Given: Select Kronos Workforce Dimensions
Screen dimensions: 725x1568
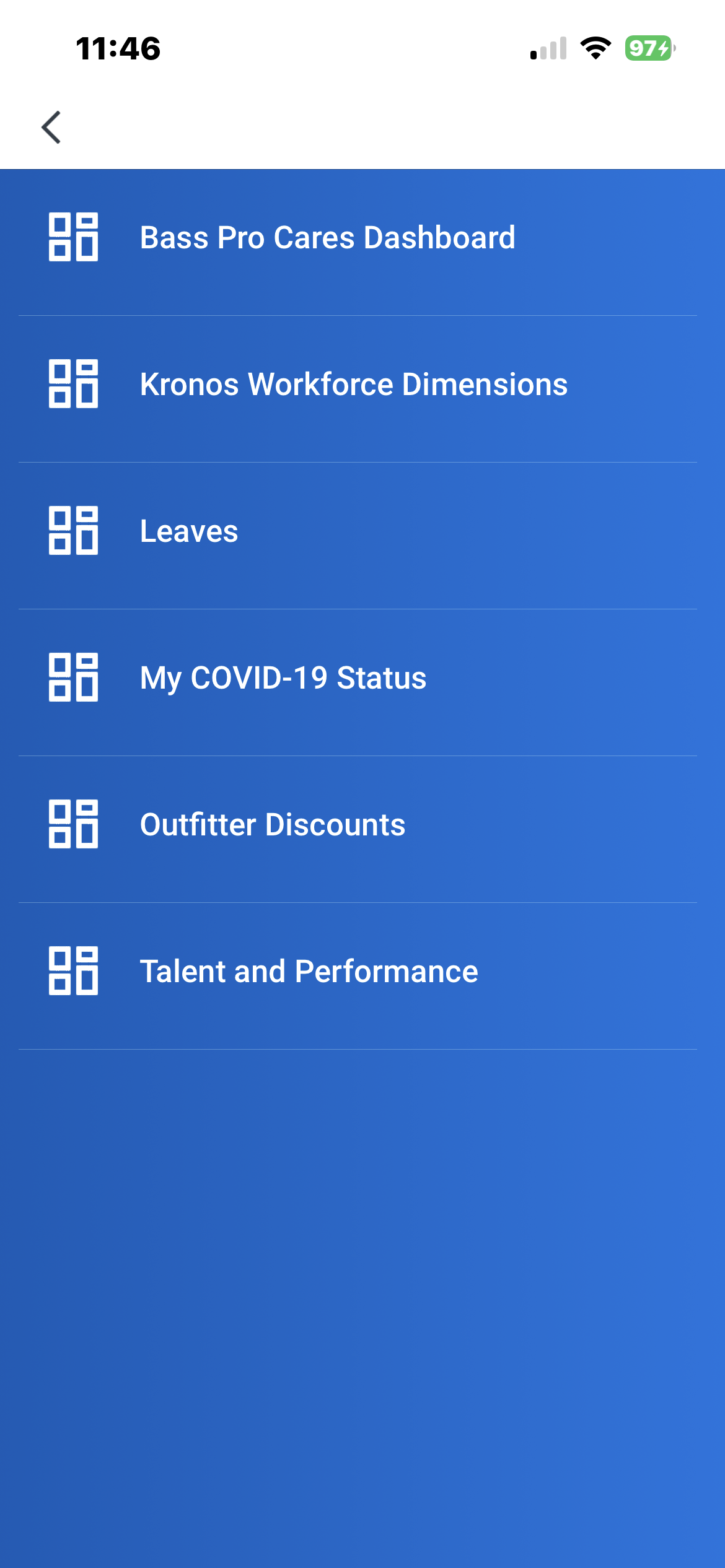Looking at the screenshot, I should pos(358,389).
